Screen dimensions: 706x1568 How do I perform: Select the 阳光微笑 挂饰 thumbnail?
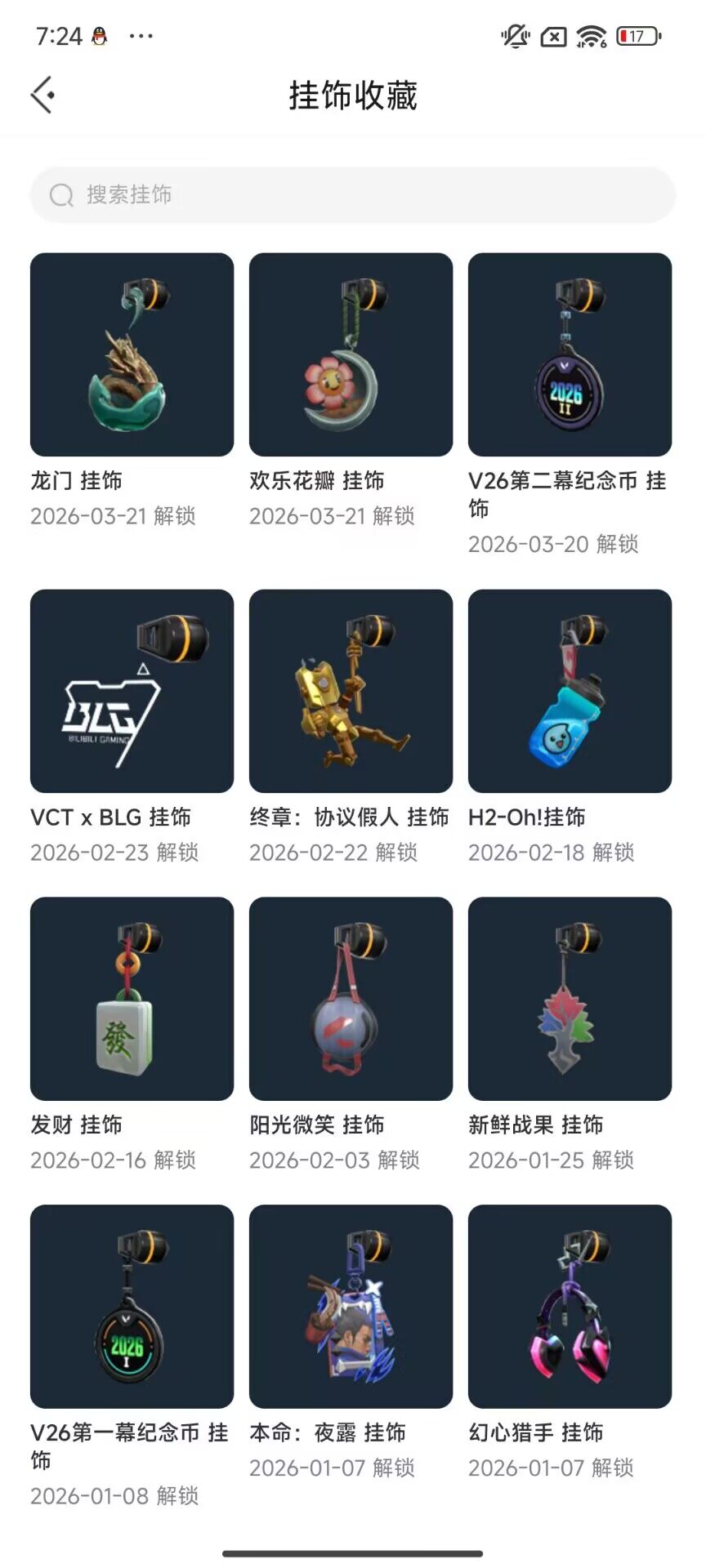click(x=350, y=998)
